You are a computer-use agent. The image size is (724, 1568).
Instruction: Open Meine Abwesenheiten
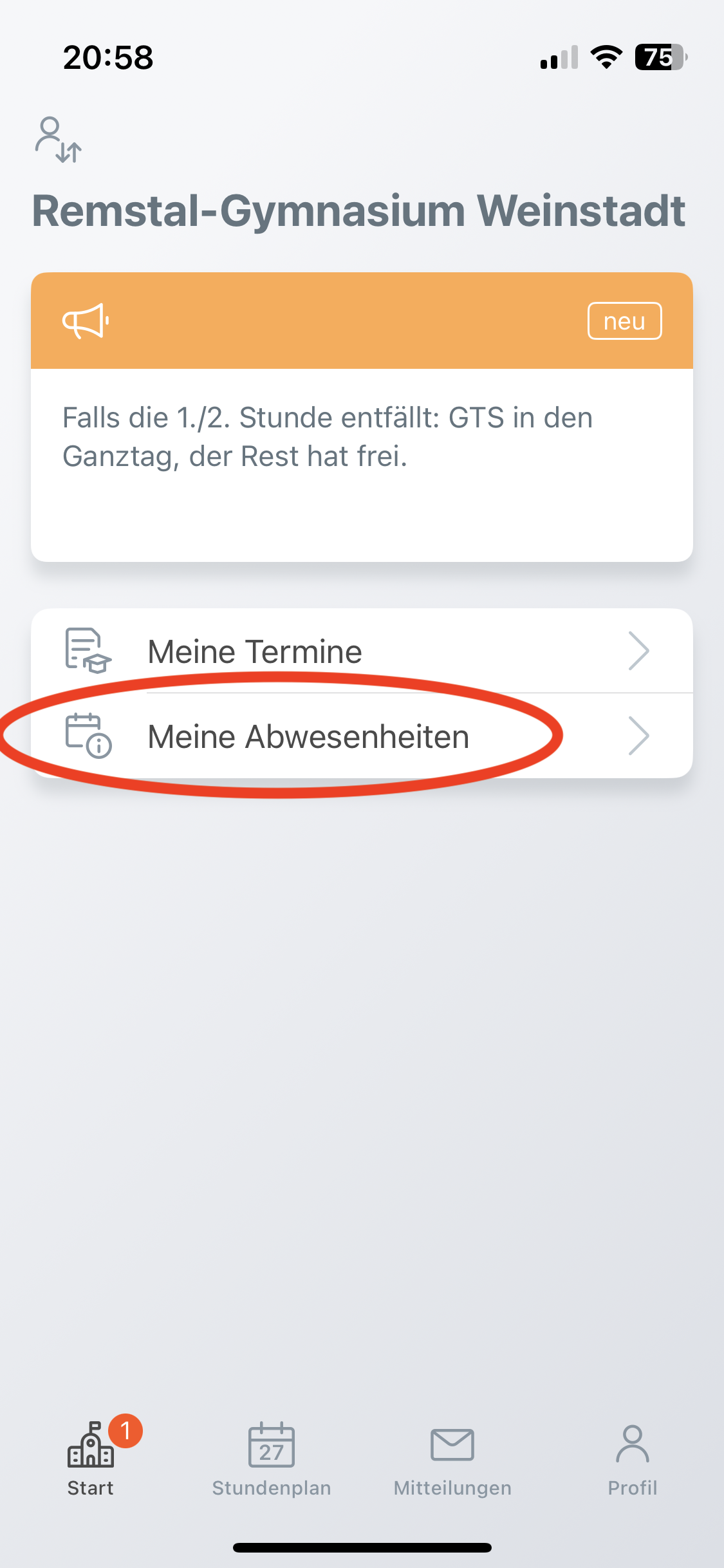coord(362,736)
